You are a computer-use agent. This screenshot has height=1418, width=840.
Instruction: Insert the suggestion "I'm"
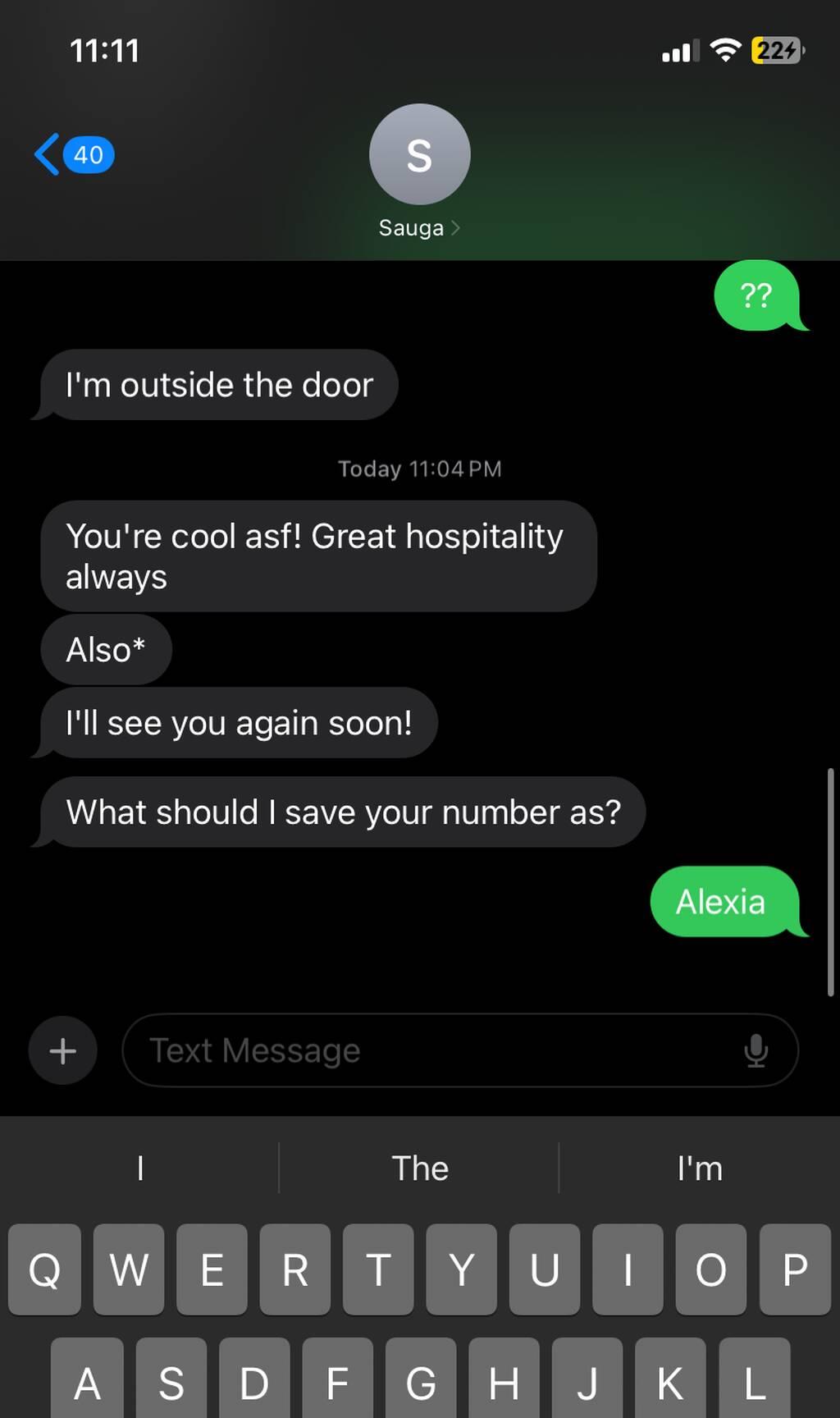coord(699,1168)
